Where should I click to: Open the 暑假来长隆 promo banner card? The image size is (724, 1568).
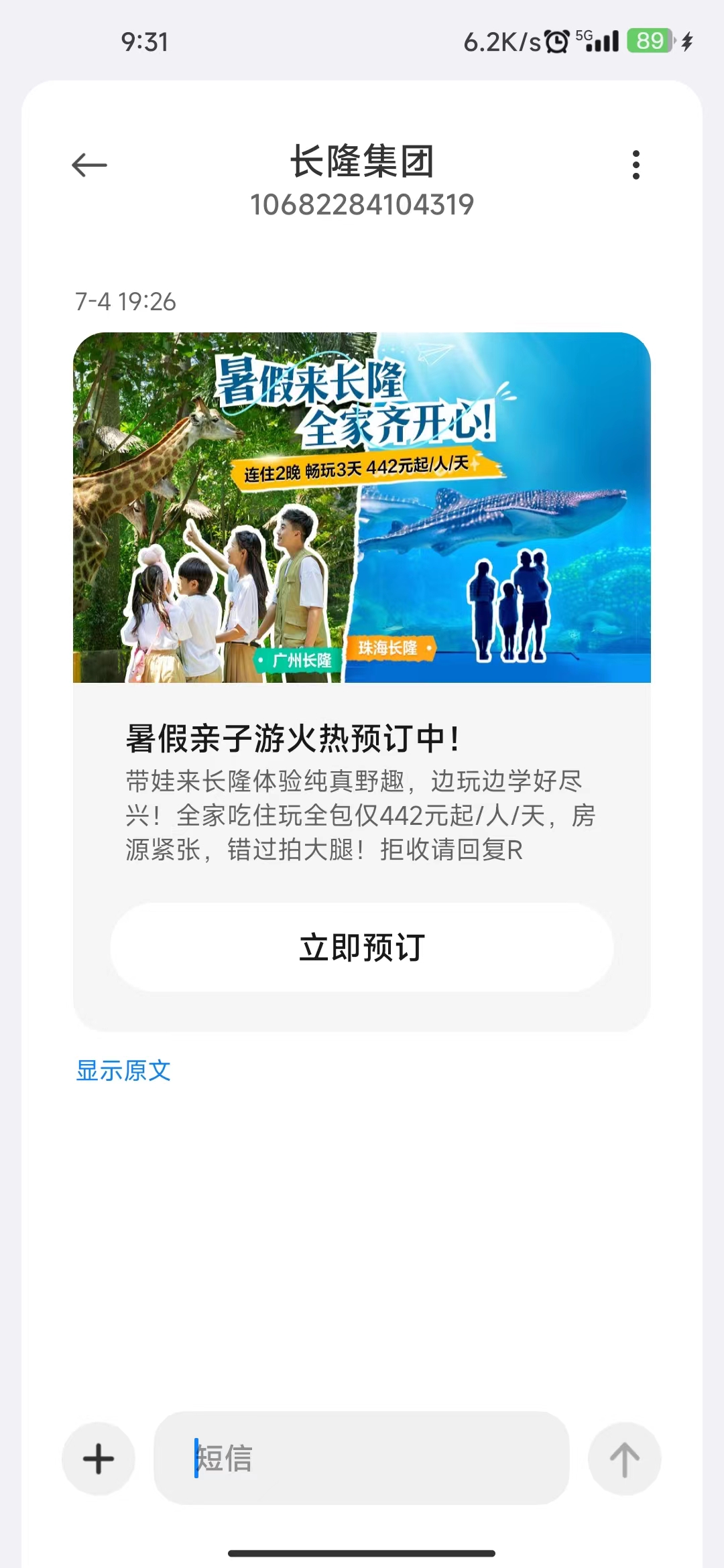coord(362,507)
